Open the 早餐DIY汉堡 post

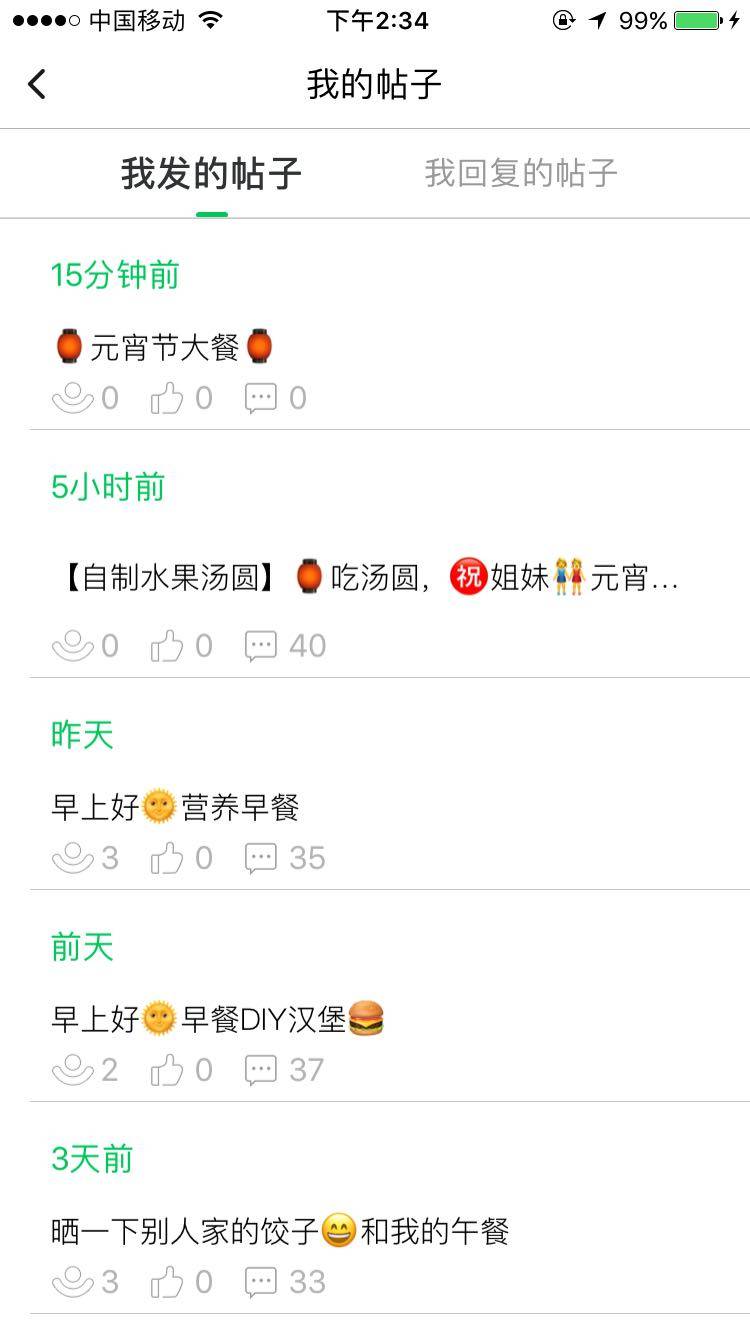(x=218, y=1019)
